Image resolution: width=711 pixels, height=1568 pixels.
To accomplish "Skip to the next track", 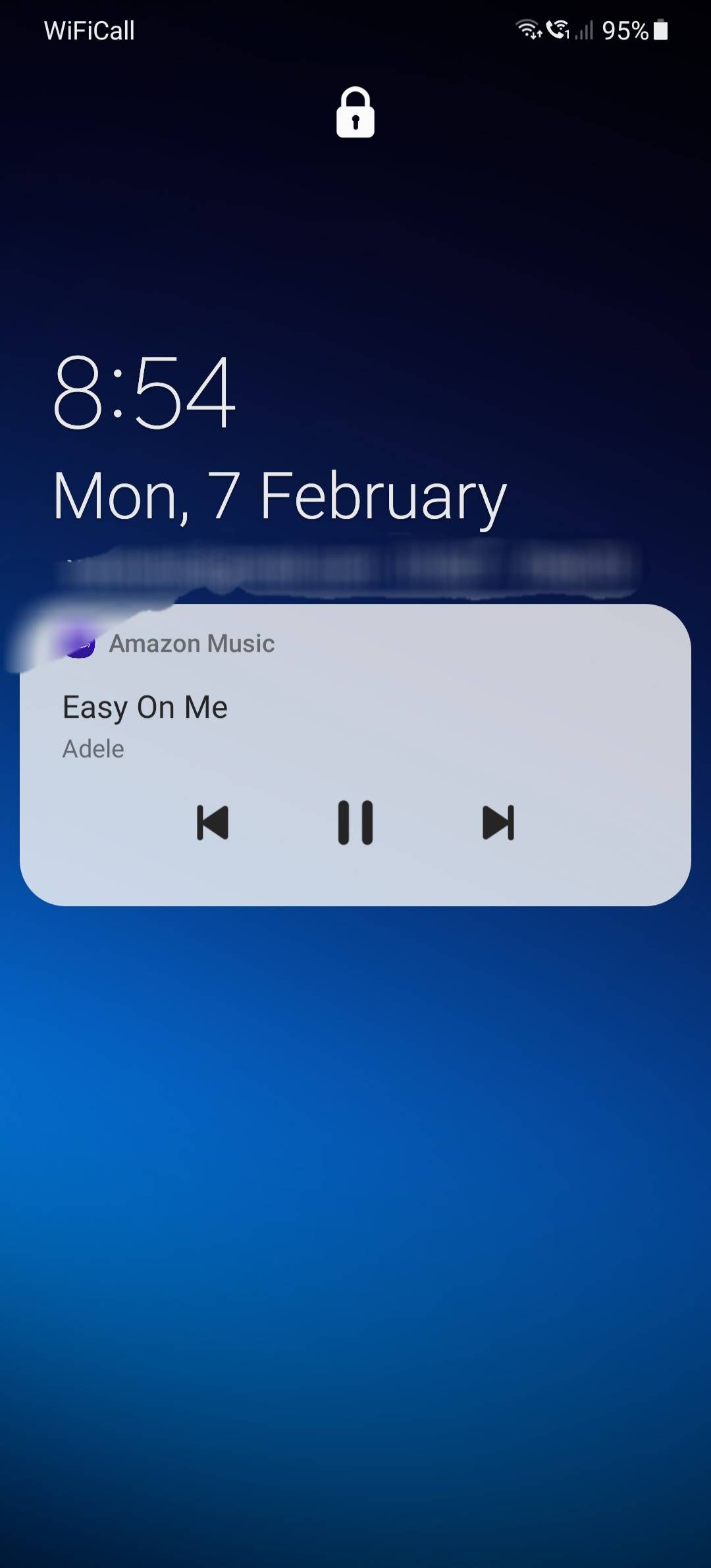I will (498, 823).
